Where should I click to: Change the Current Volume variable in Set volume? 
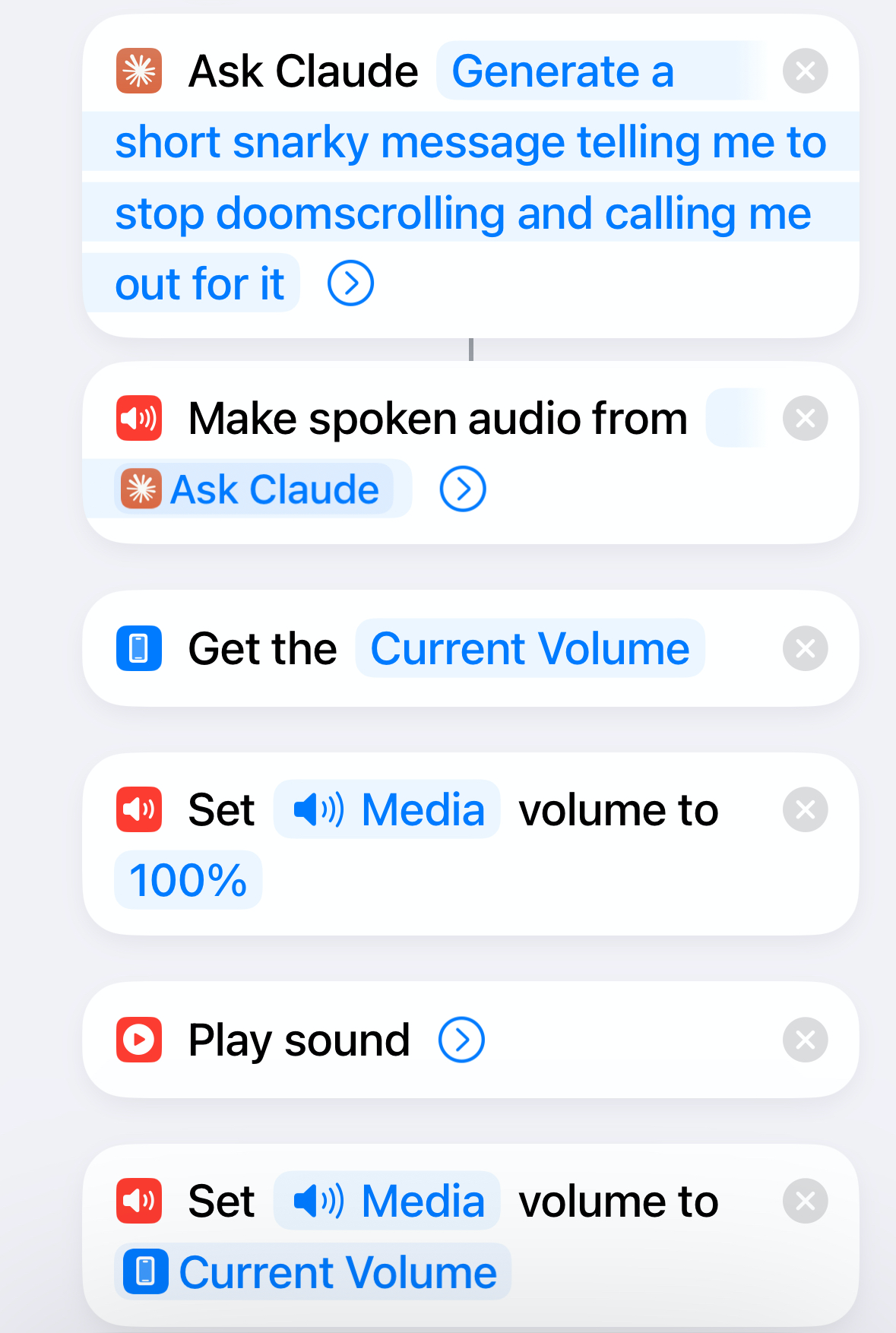click(313, 1272)
